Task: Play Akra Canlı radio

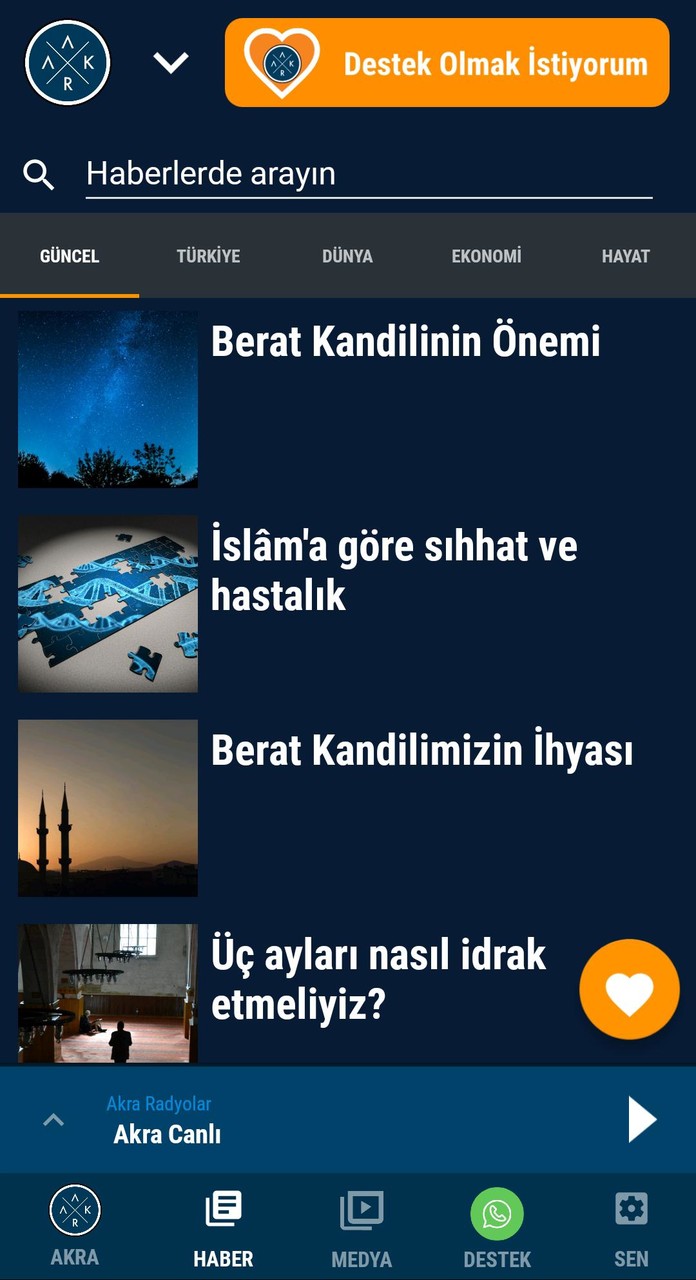Action: click(641, 1119)
